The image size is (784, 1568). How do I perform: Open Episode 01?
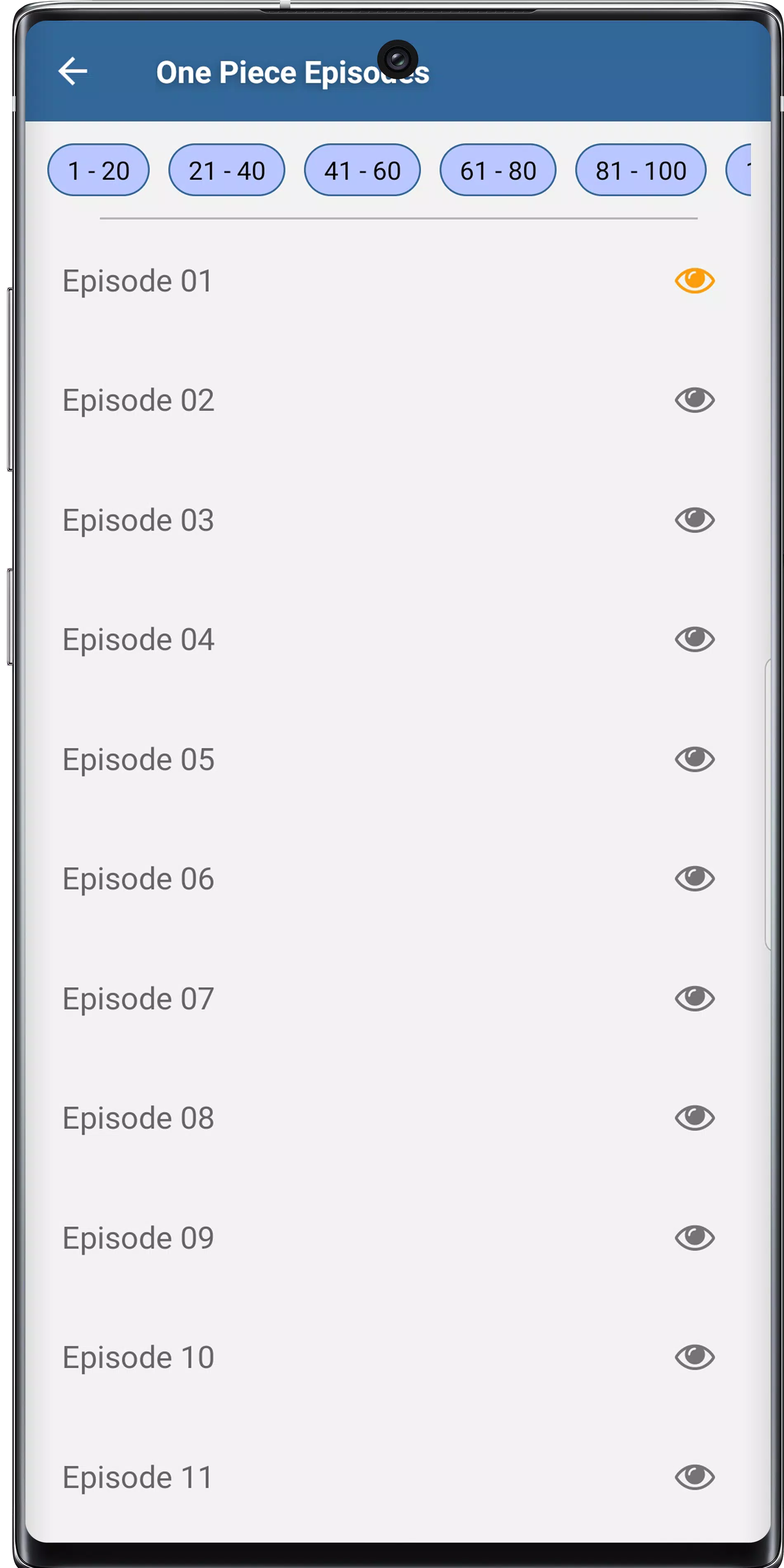click(137, 281)
